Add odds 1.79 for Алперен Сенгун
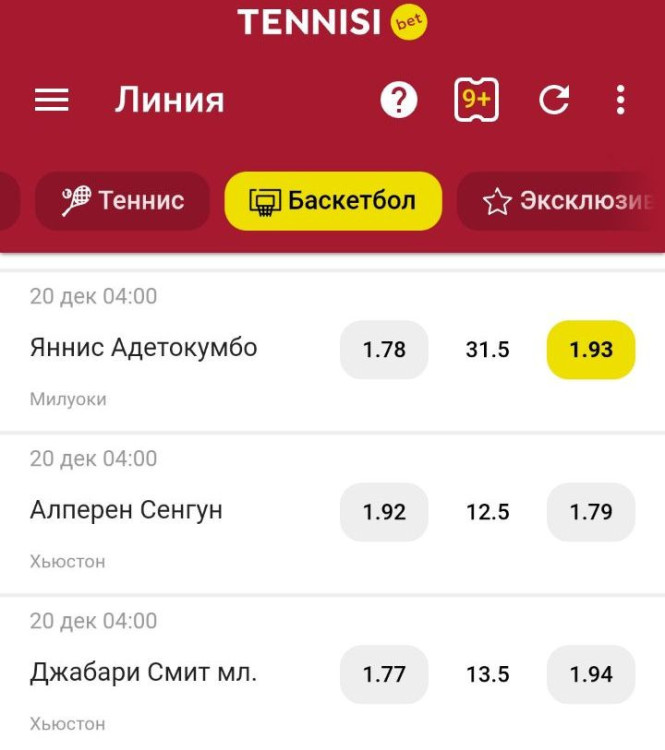The image size is (665, 750). tap(591, 512)
